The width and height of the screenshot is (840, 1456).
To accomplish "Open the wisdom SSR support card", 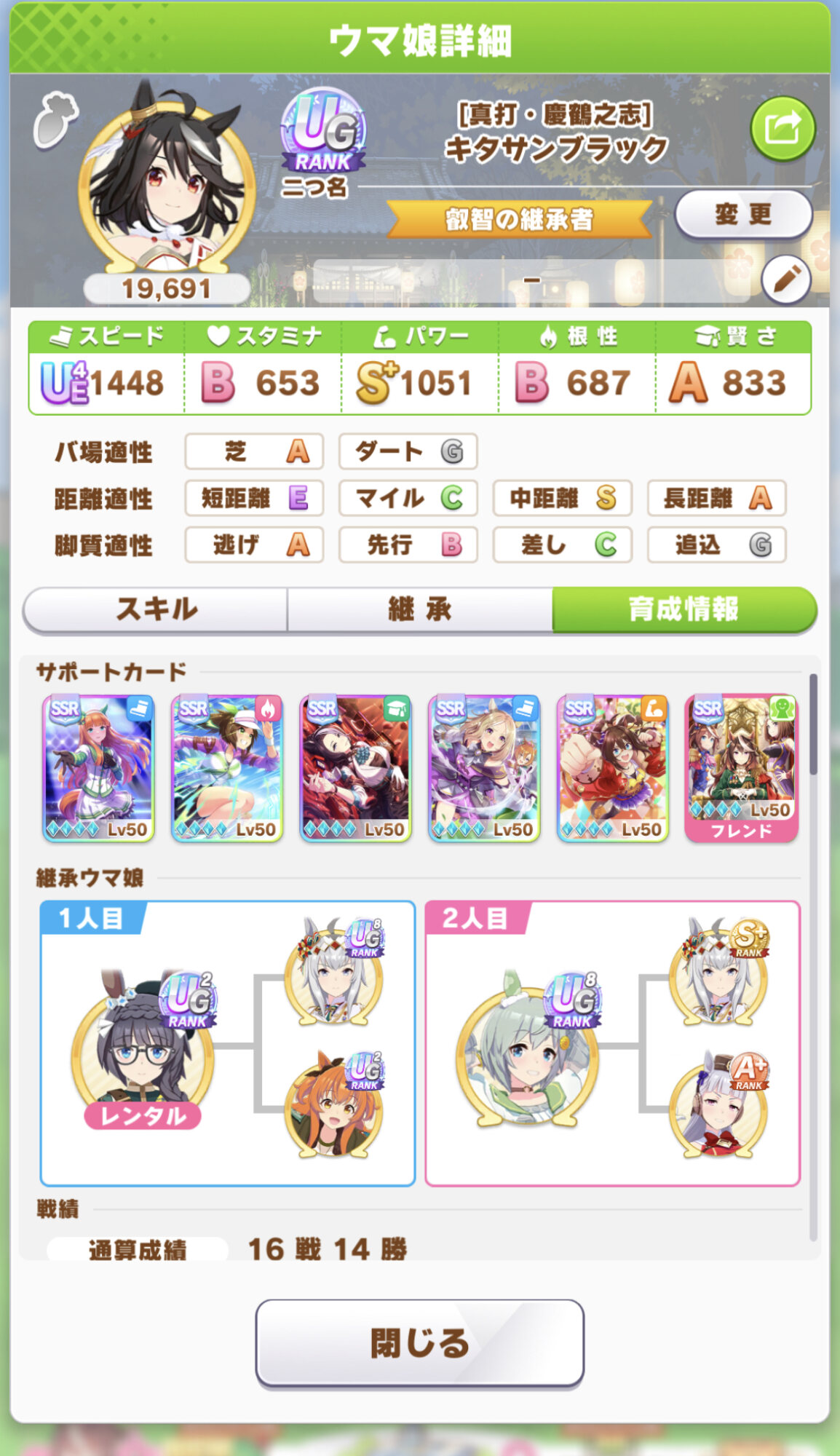I will 356,768.
